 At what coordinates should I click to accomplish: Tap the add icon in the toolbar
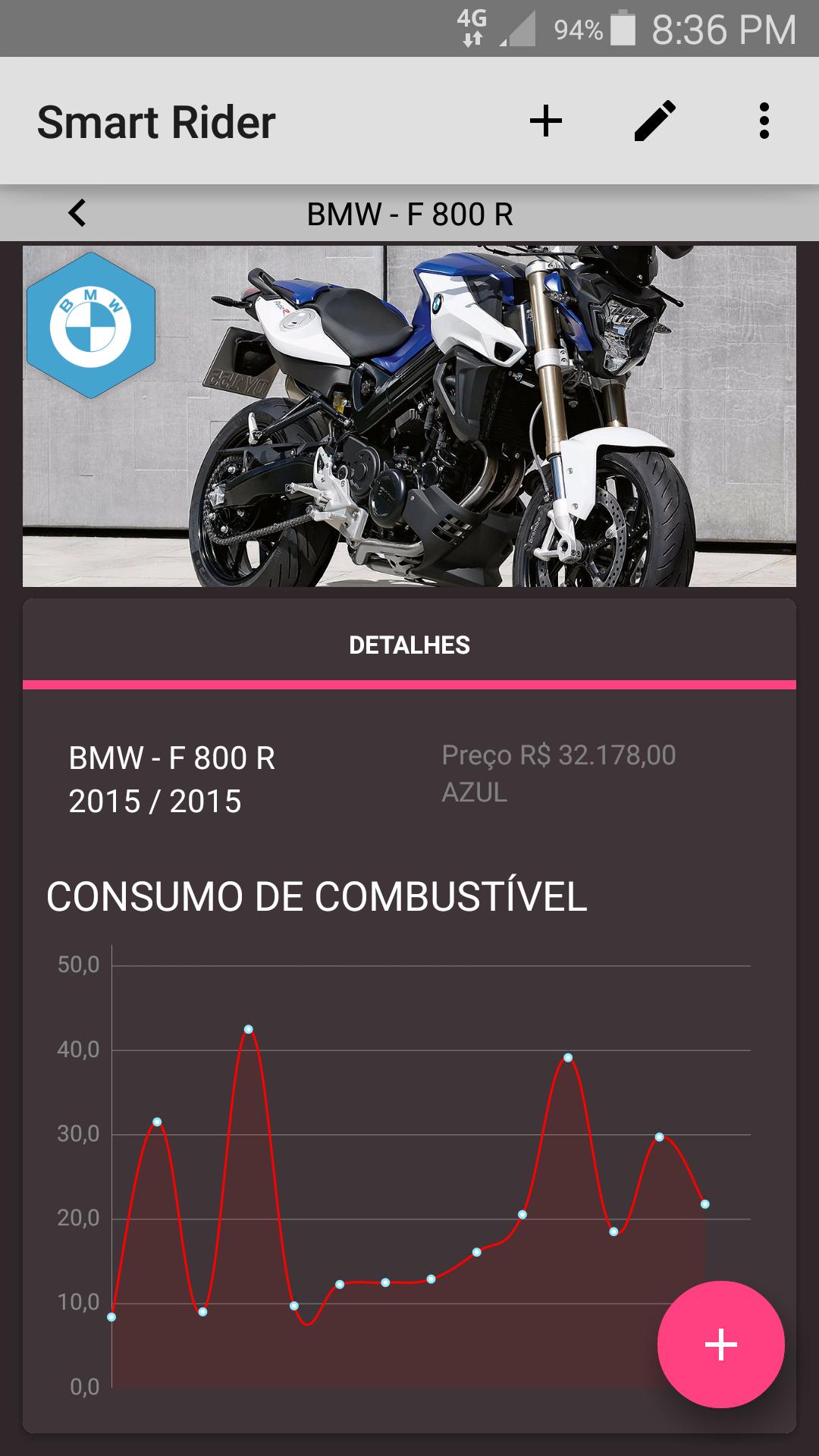pos(546,120)
